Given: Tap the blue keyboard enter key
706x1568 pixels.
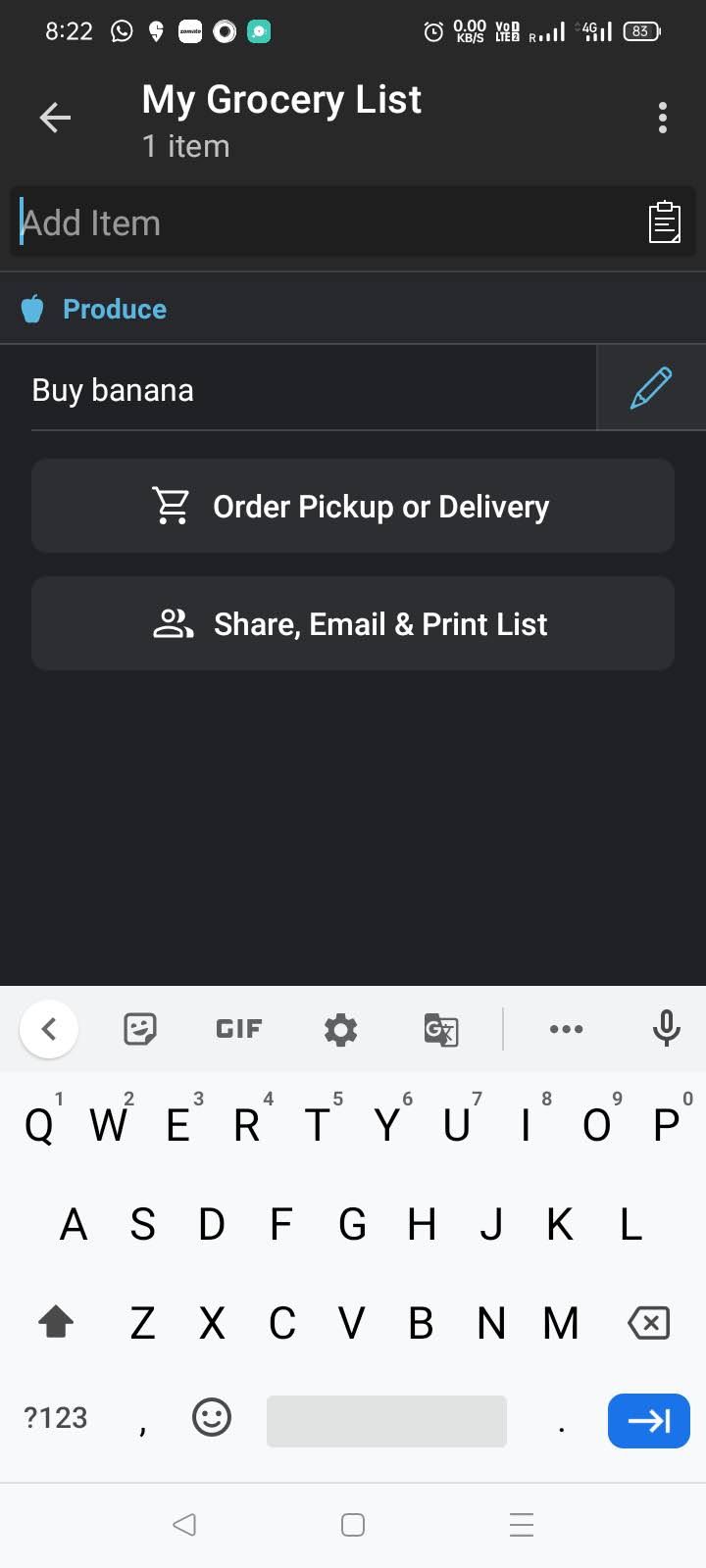Looking at the screenshot, I should (648, 1420).
